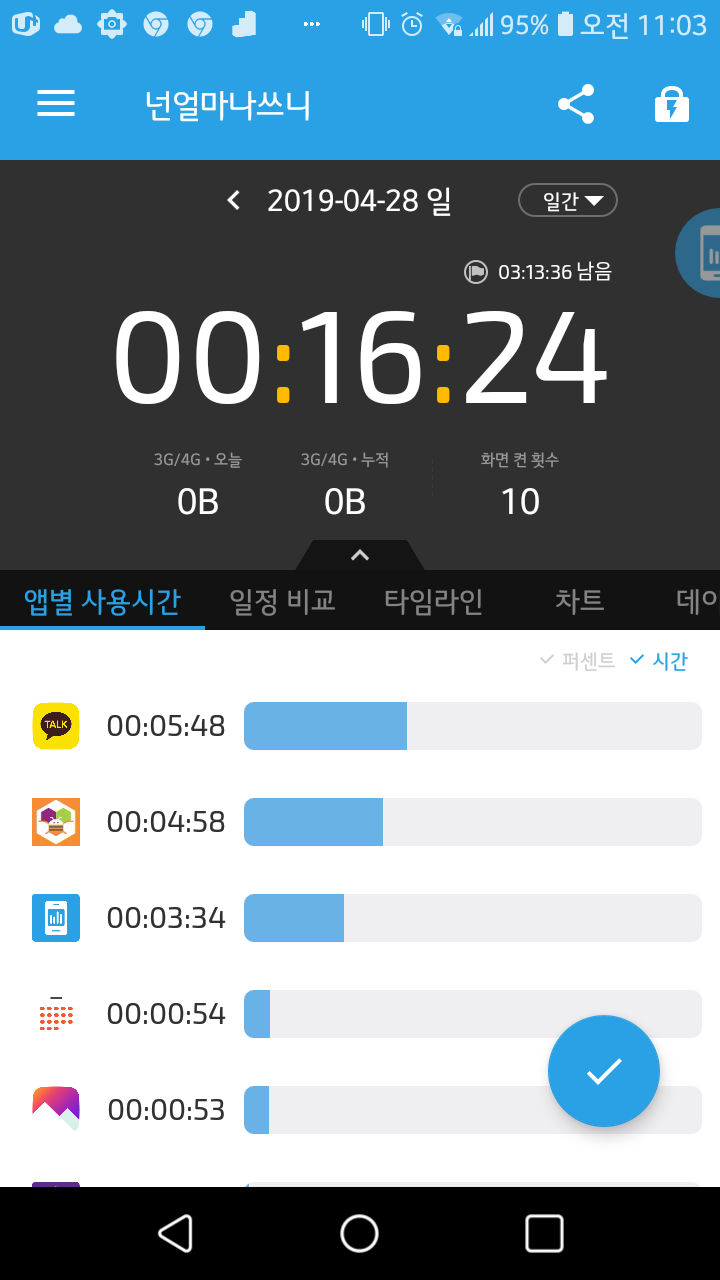Go to the previous day arrow
Screen dimensions: 720x1280
(x=234, y=201)
